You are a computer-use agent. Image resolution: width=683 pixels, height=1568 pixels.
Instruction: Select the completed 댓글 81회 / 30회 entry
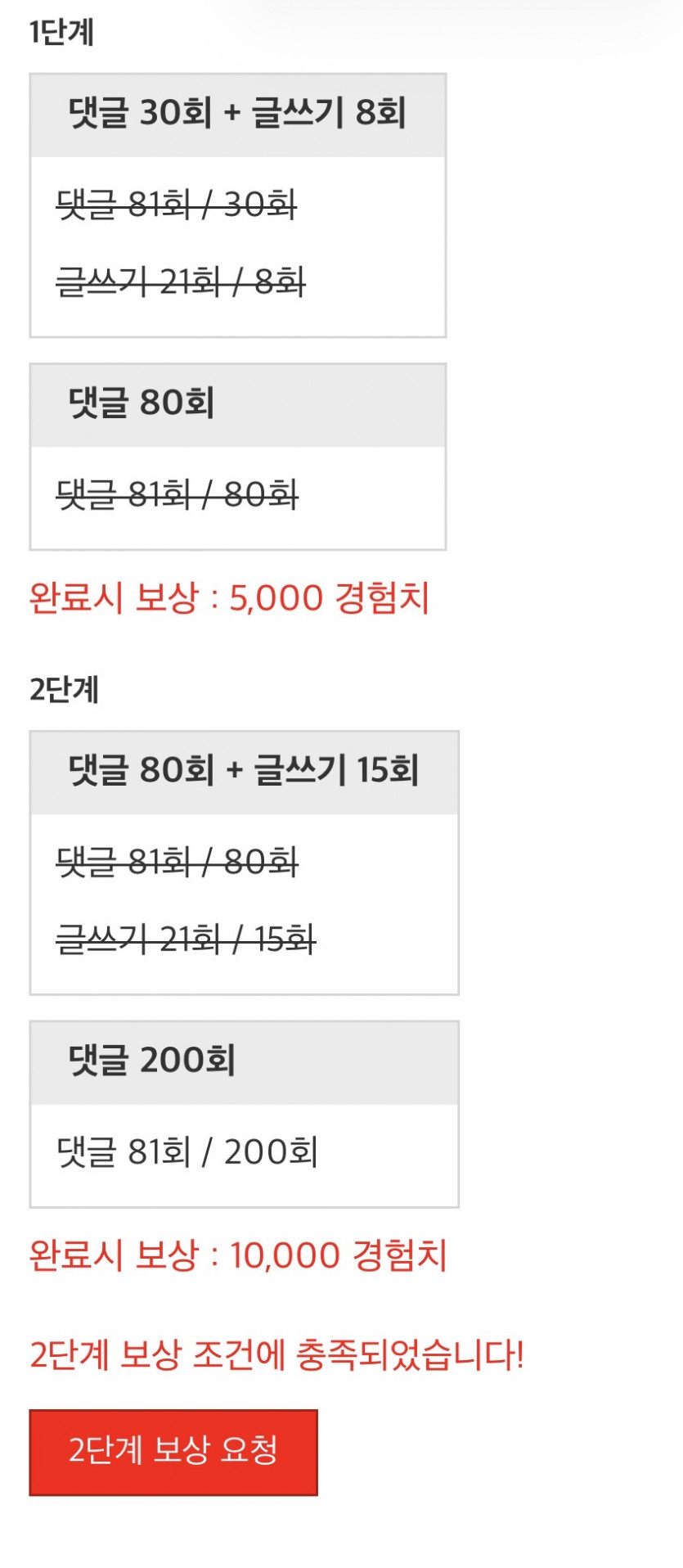tap(180, 205)
